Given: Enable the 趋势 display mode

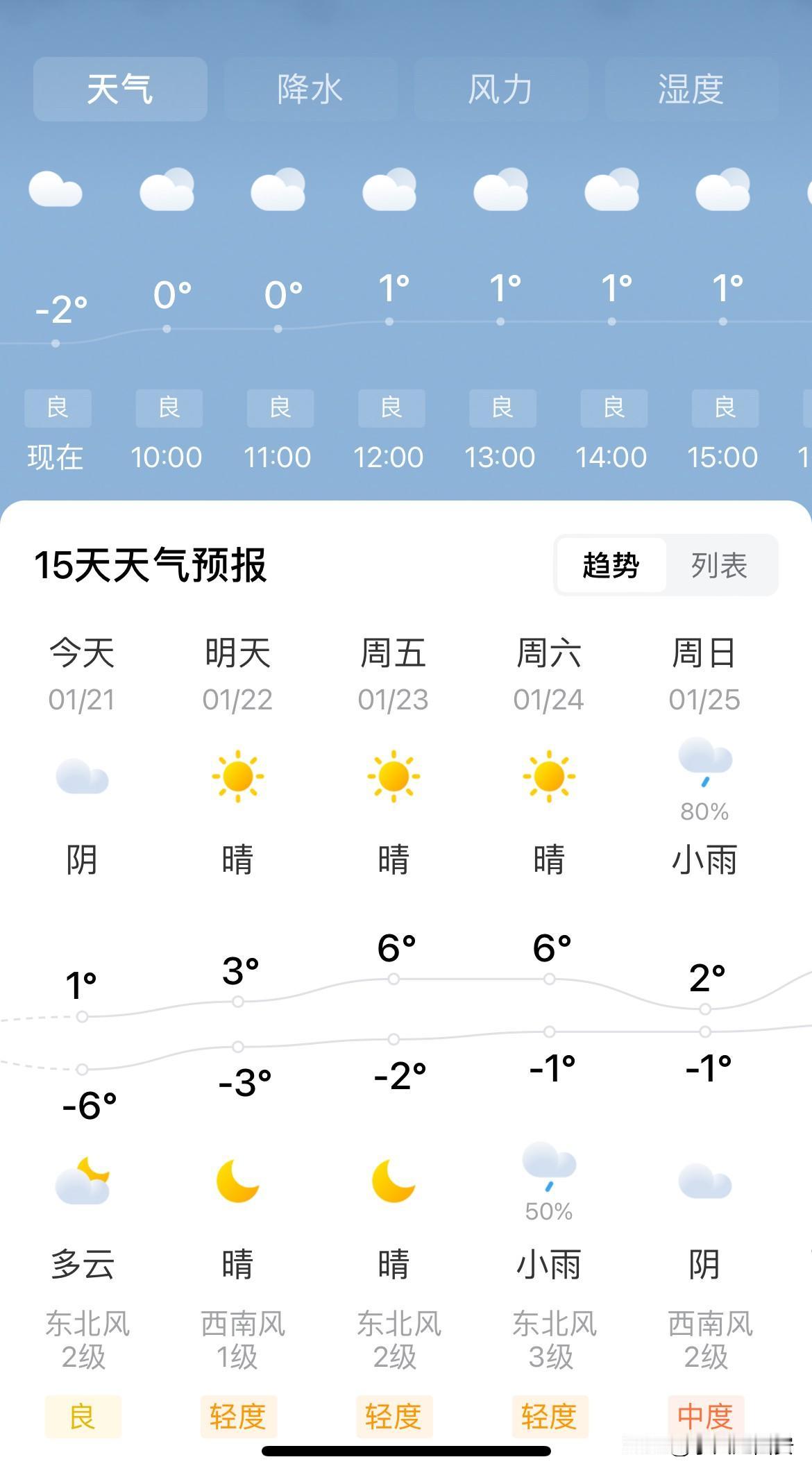Looking at the screenshot, I should 609,566.
